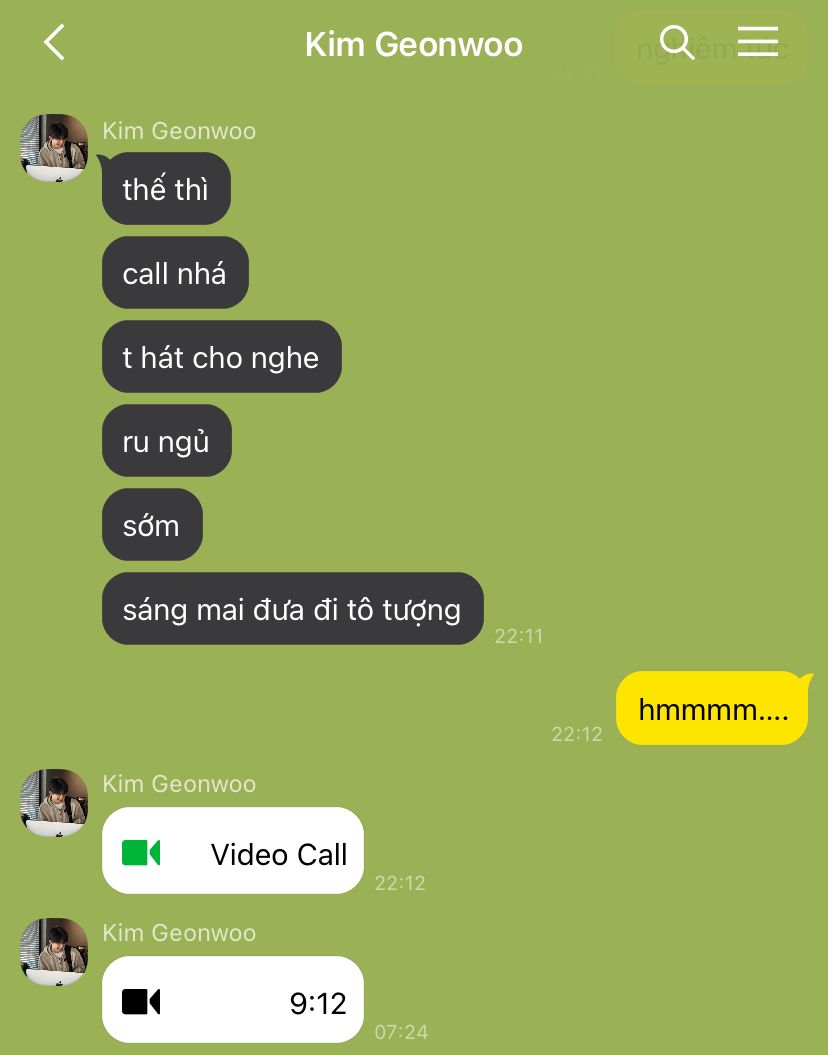
Task: Go back to the chat list
Action: [x=55, y=43]
